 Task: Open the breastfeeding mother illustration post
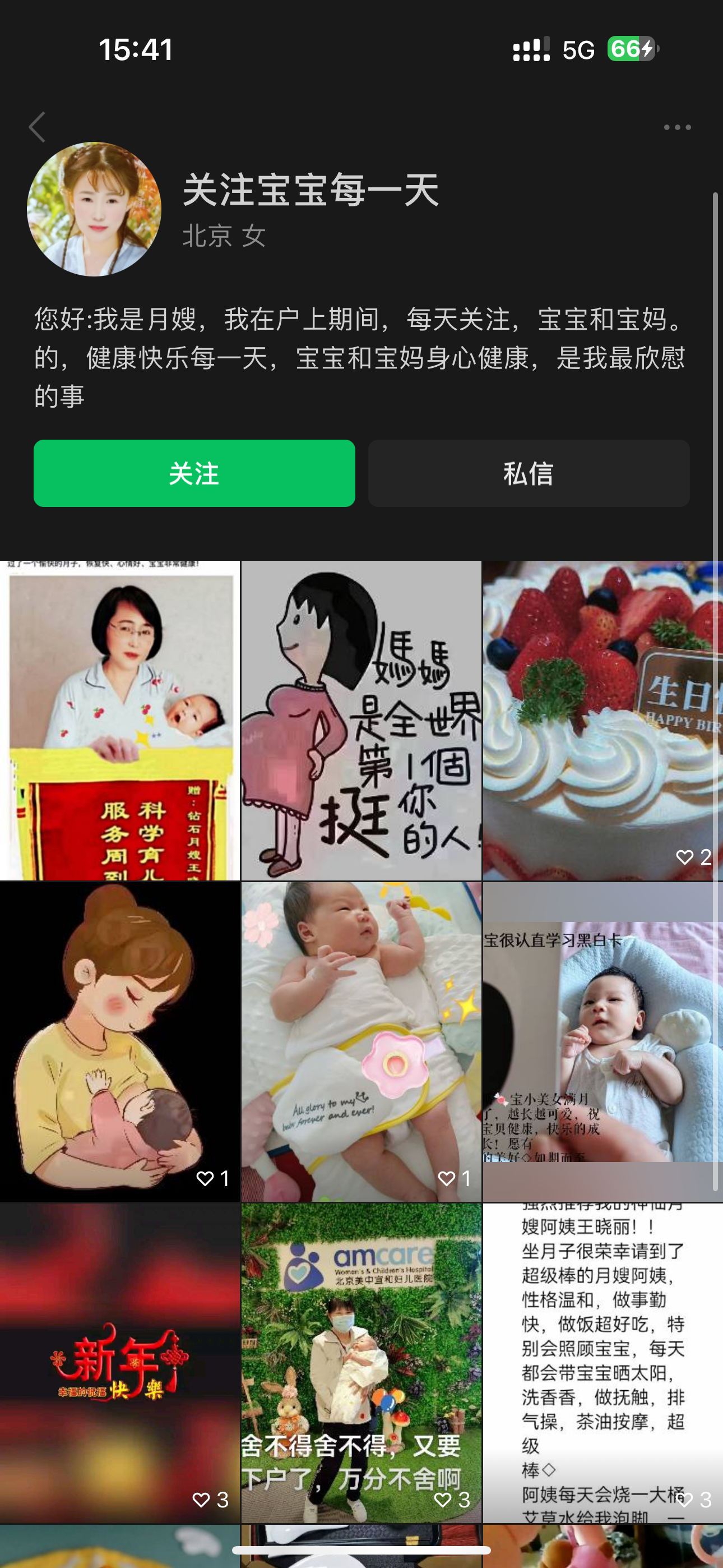[x=120, y=1041]
